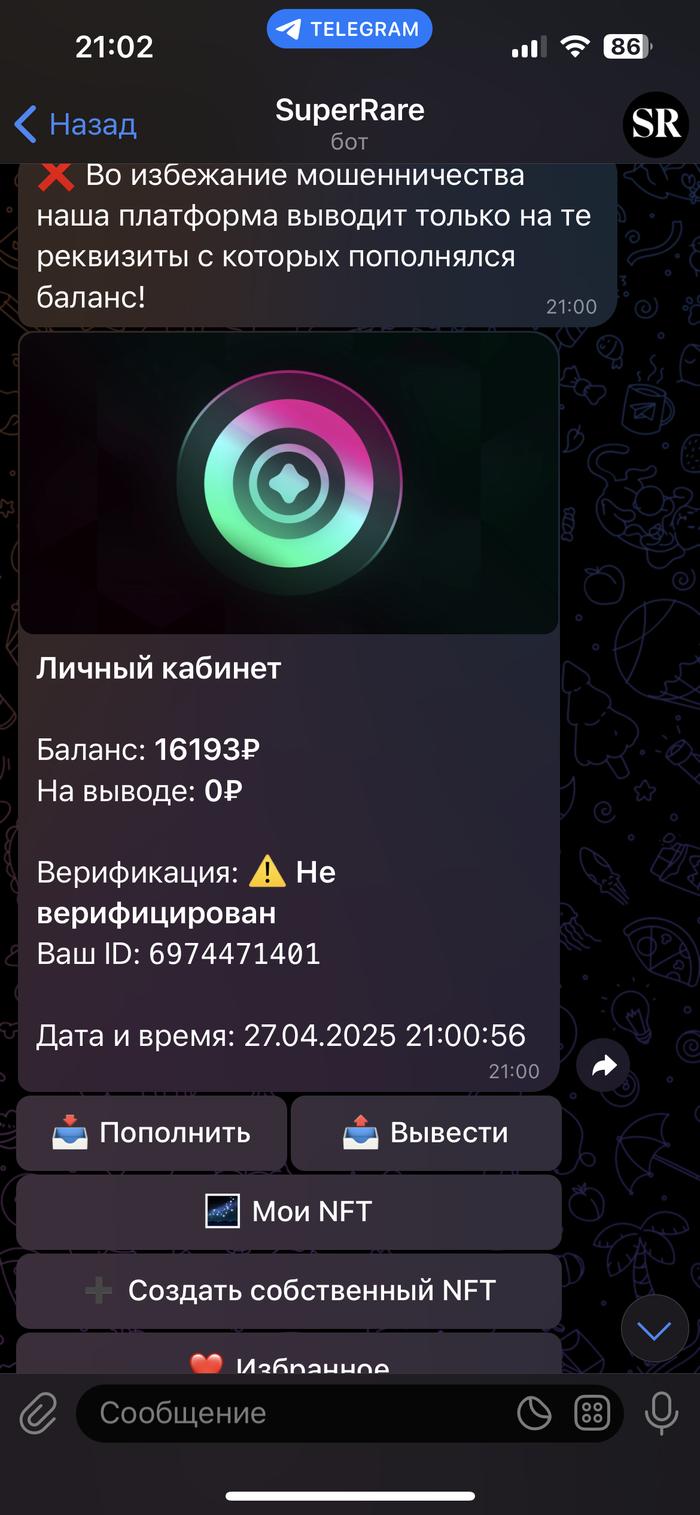Tap the microphone voice message icon
Screen dimensions: 700x1515
click(x=661, y=1413)
